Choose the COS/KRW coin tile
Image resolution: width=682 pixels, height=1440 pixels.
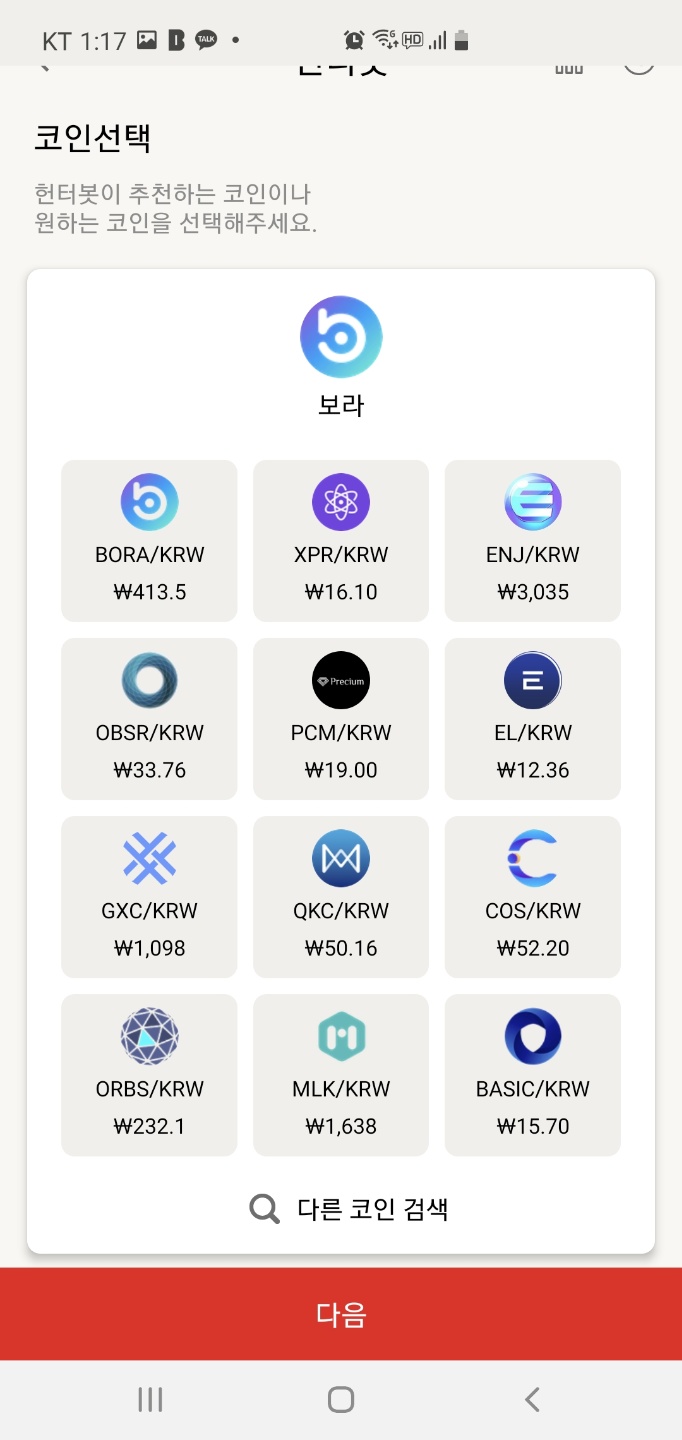point(533,896)
